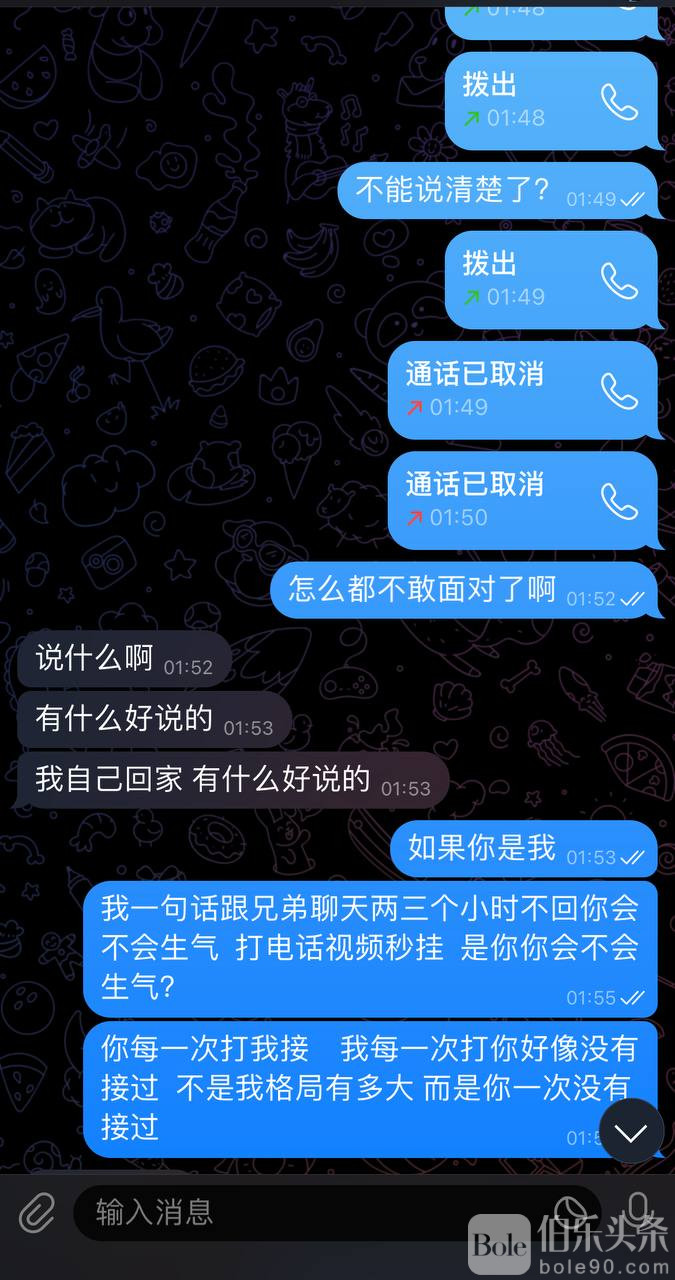
Task: Jump to latest messages with down arrow
Action: pyautogui.click(x=631, y=1131)
